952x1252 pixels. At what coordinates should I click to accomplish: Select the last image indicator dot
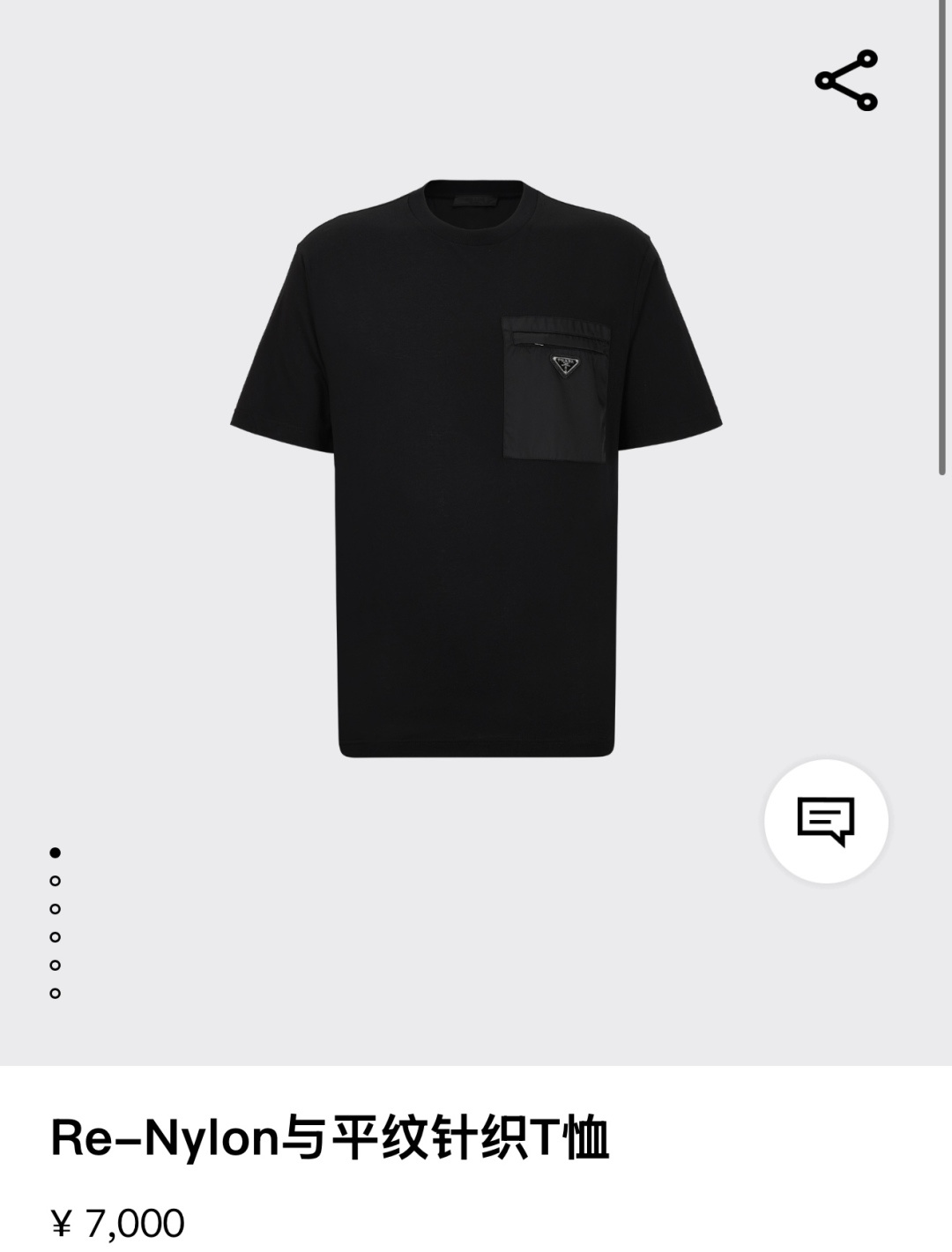click(x=56, y=994)
